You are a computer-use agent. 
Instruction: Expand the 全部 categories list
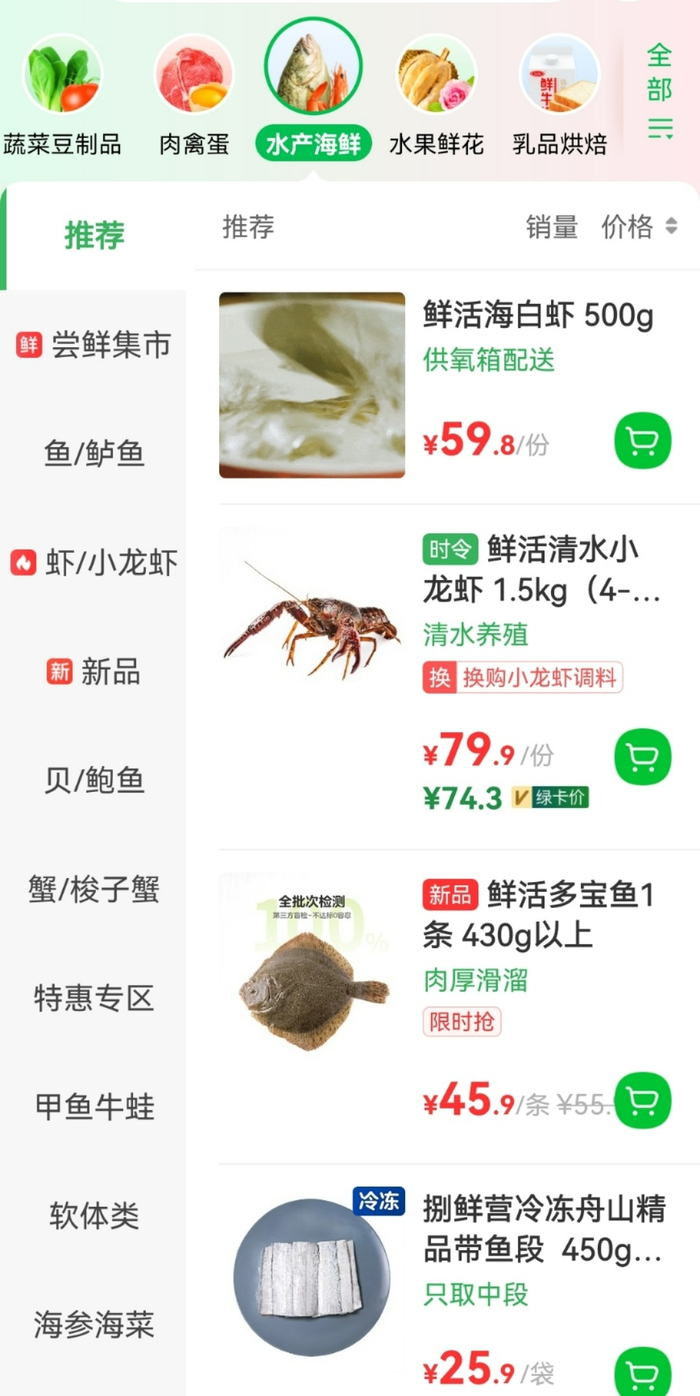[x=659, y=90]
